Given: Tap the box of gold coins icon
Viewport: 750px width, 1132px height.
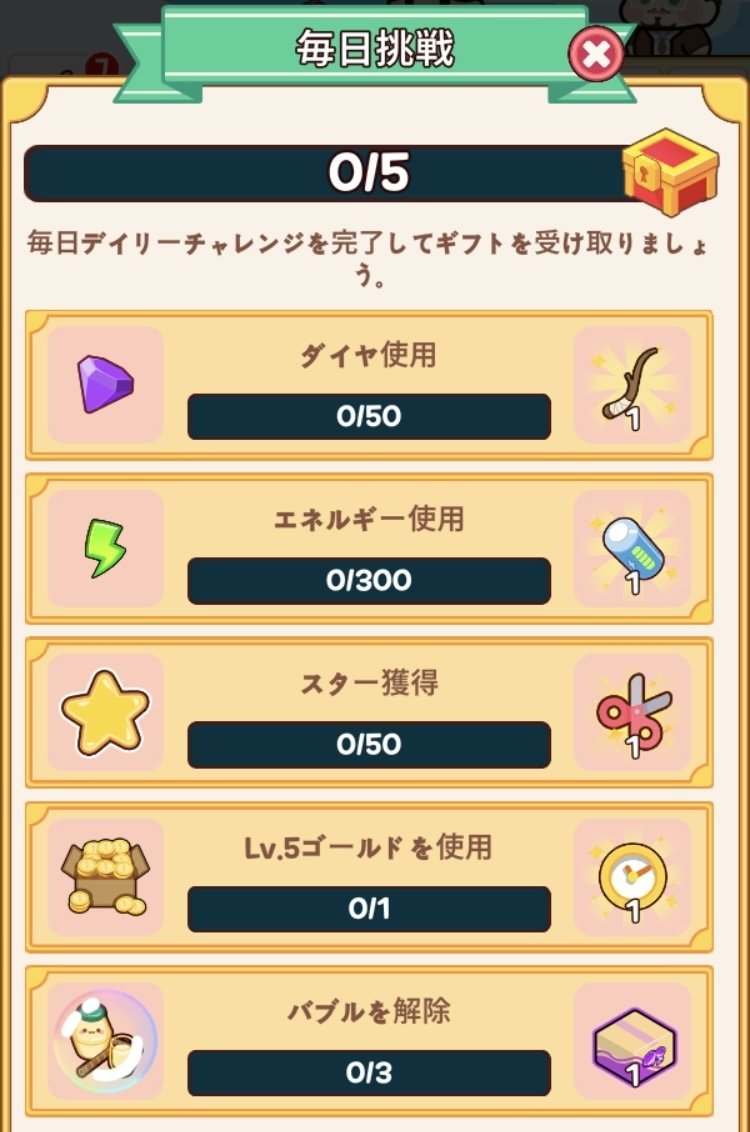Looking at the screenshot, I should [x=104, y=876].
